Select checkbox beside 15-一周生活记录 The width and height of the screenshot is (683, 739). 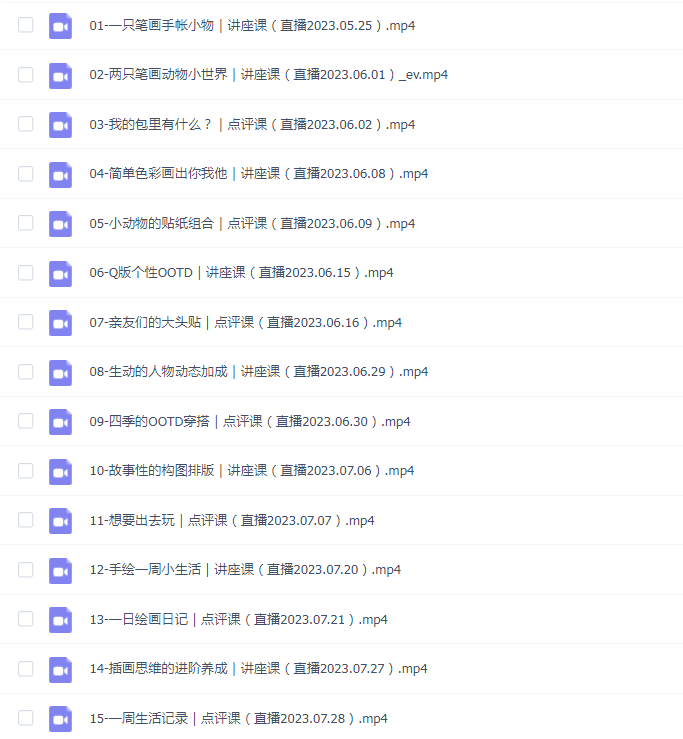(x=26, y=718)
